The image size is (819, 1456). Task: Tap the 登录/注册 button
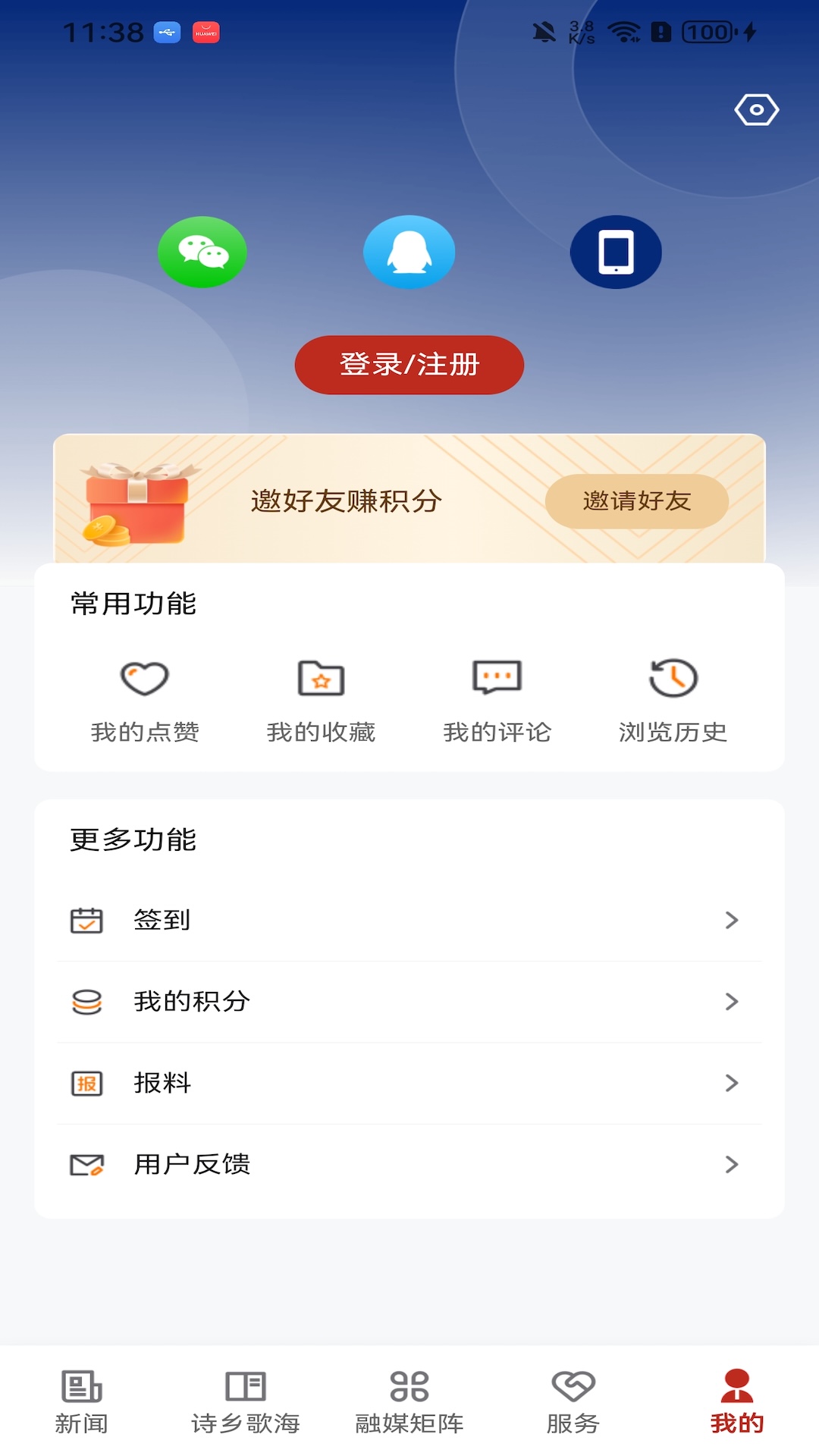tap(409, 365)
